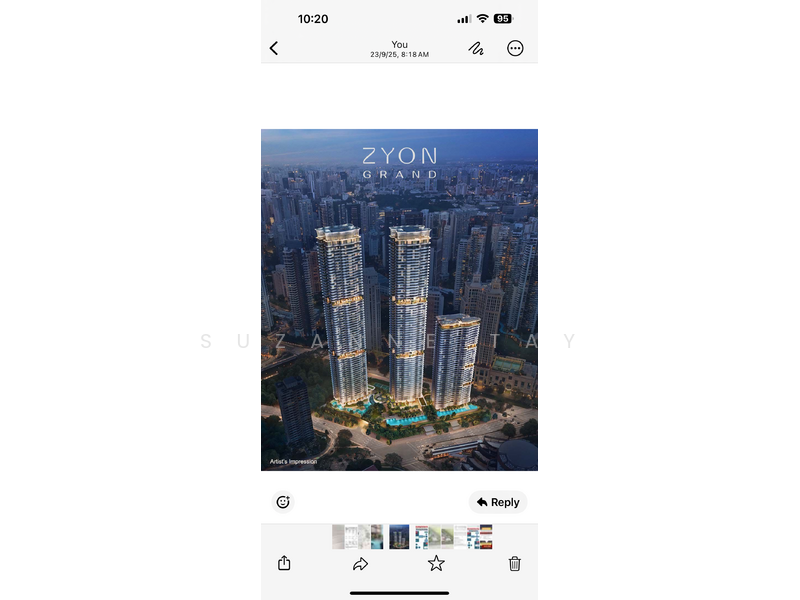Tap the Reply button
Image resolution: width=800 pixels, height=600 pixels.
coord(498,502)
